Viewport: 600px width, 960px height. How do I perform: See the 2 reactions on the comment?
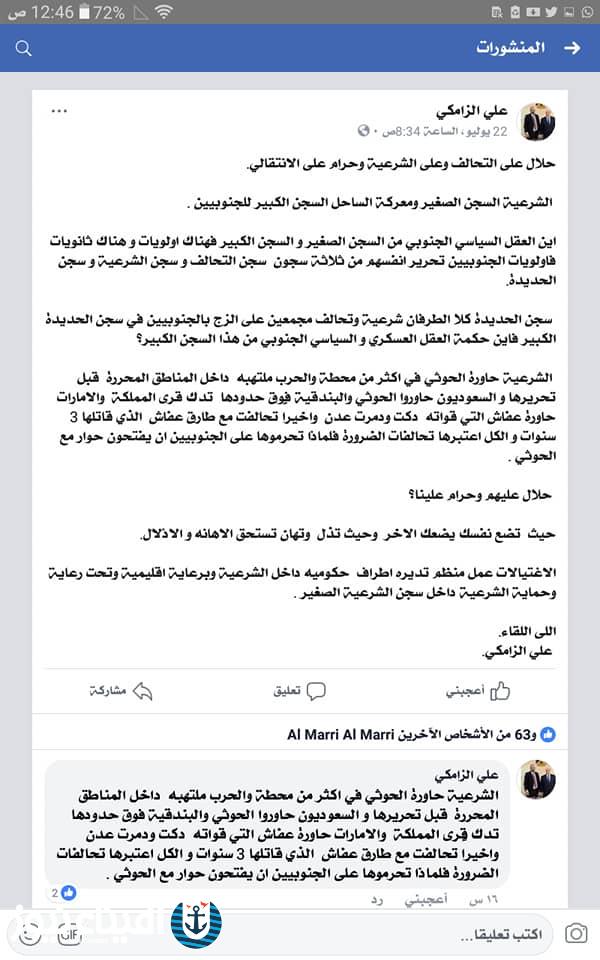[62, 892]
